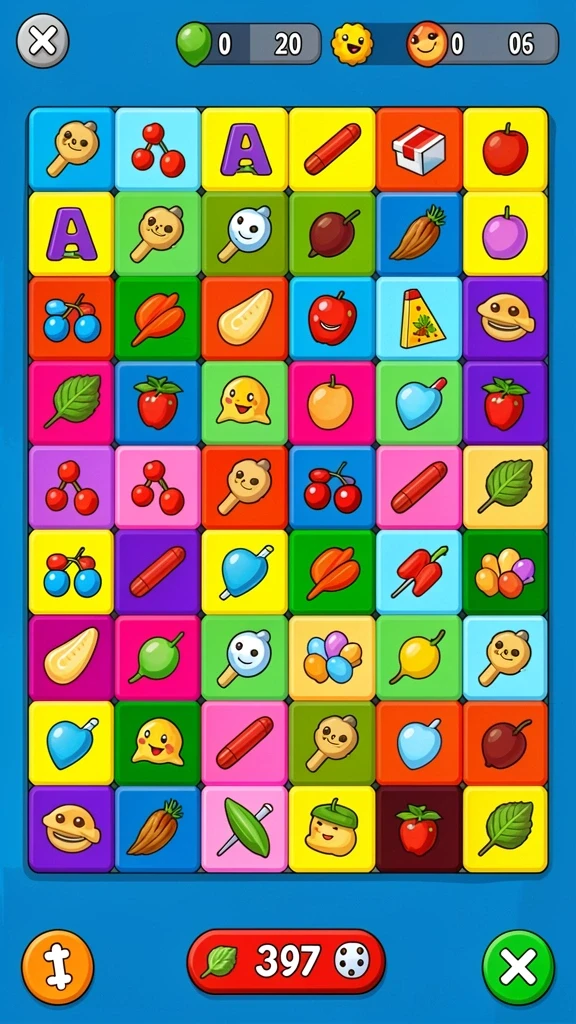This screenshot has height=1024, width=576.
Task: Pick the cherries on the light blue tile
Action: coord(157,150)
